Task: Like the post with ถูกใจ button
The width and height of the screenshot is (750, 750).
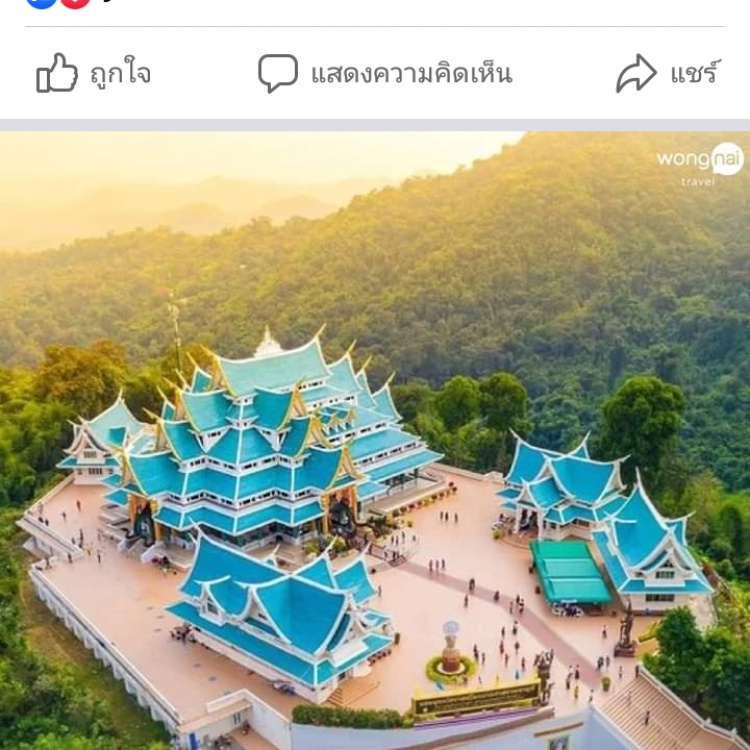Action: [94, 74]
